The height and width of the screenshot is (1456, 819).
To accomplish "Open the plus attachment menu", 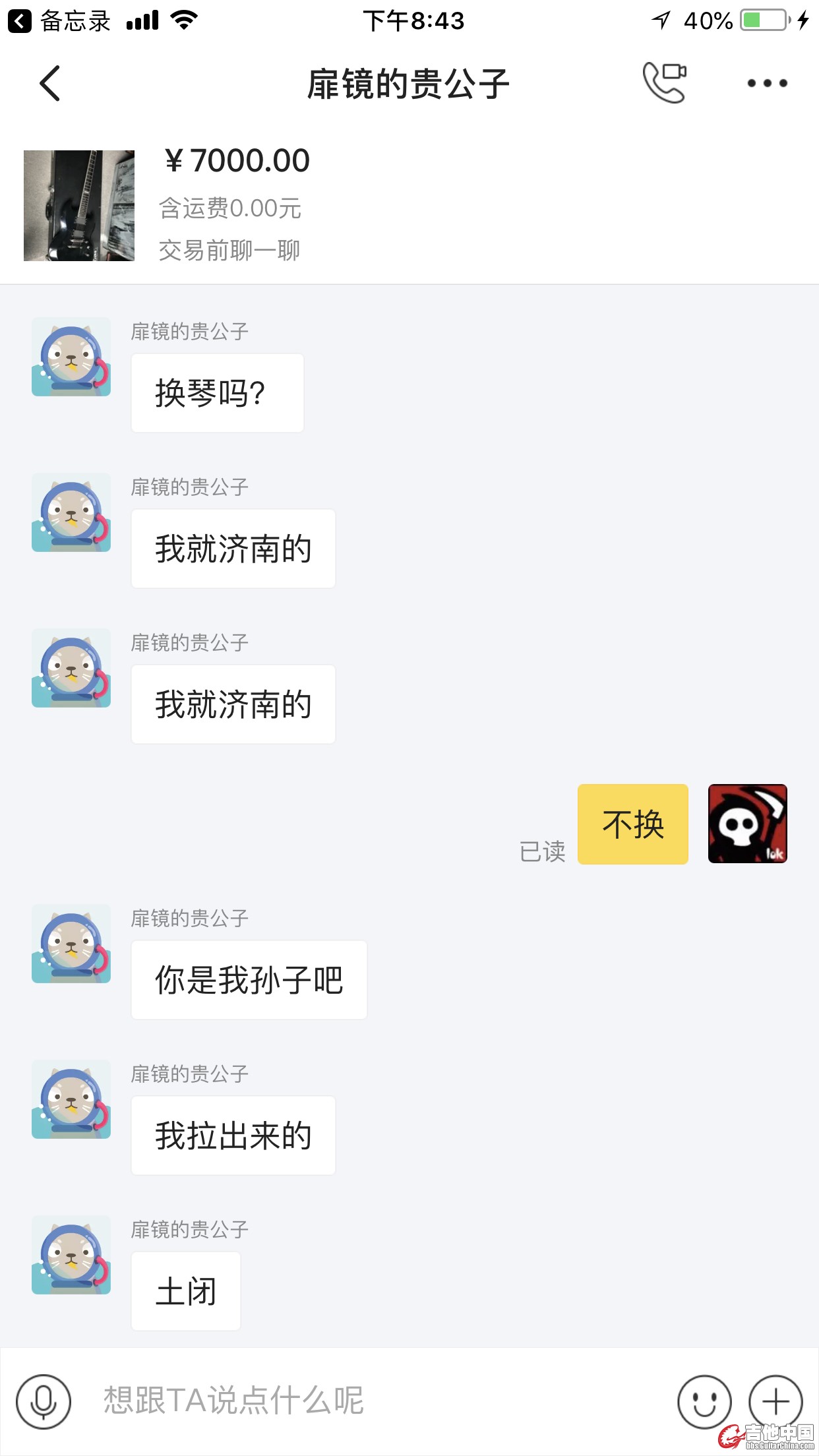I will coord(775,1401).
